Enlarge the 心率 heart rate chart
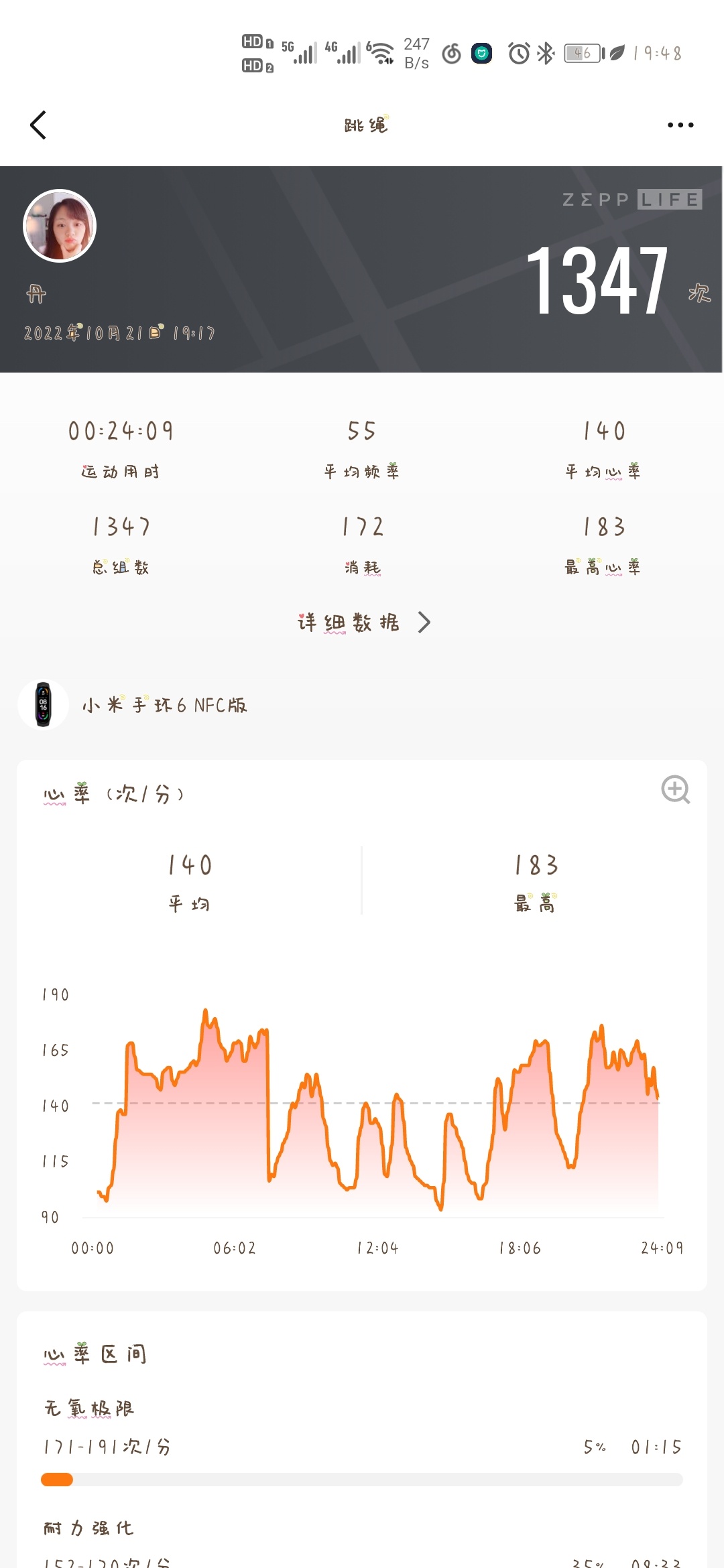724x1568 pixels. coord(675,789)
